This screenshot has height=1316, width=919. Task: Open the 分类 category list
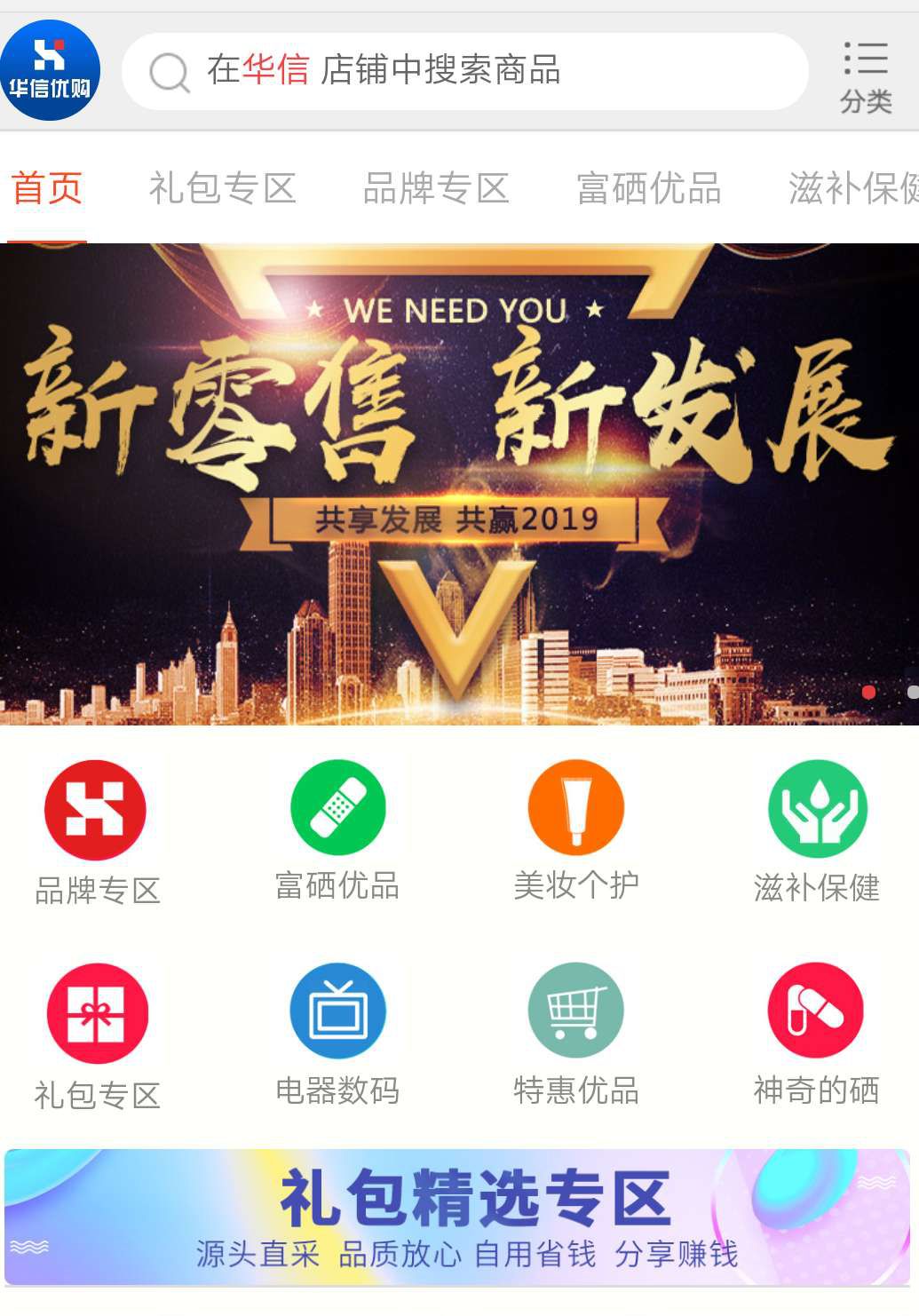pos(866,77)
